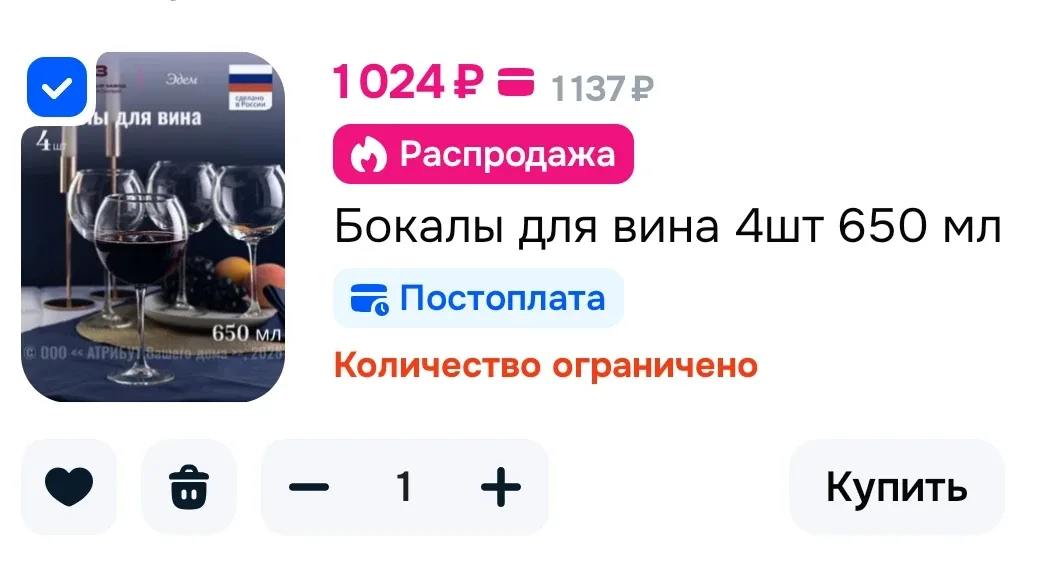Open the Распродажа sale badge

click(483, 154)
